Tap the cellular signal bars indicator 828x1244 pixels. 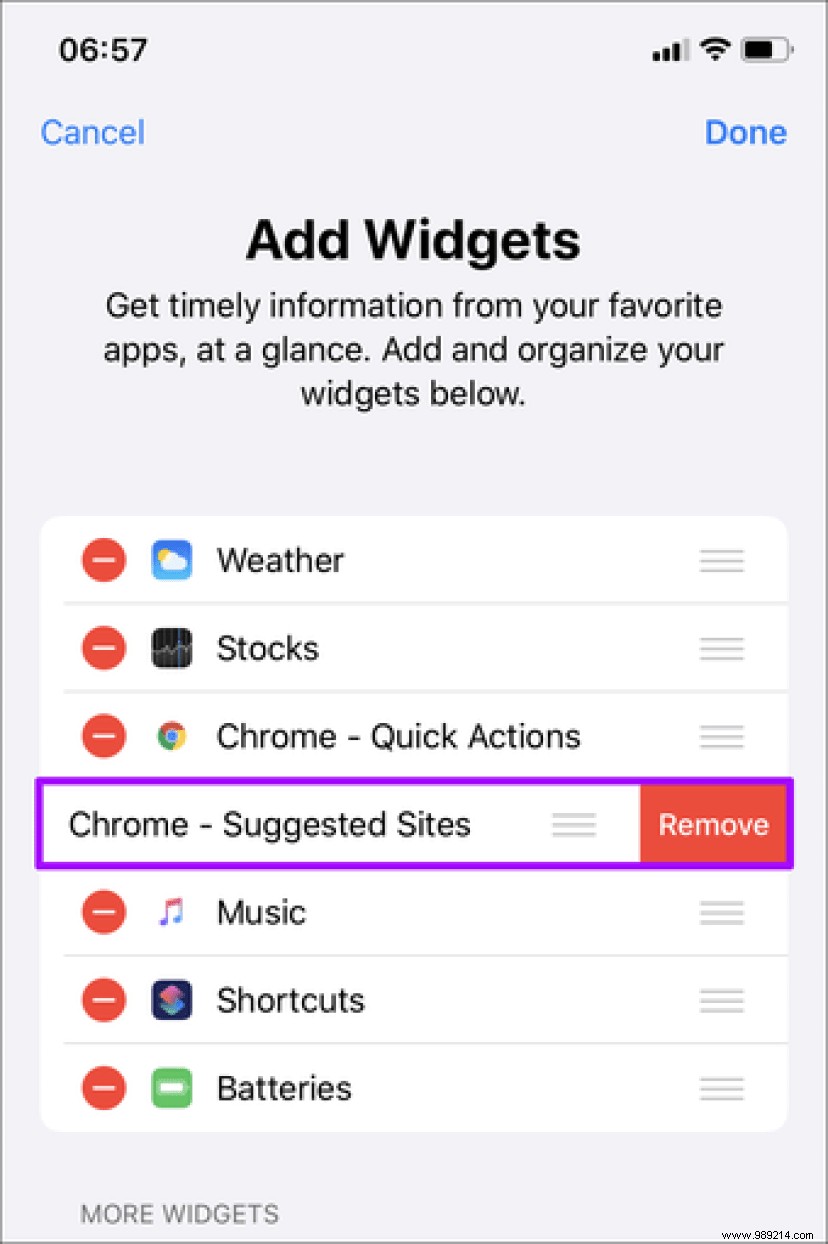click(x=668, y=48)
